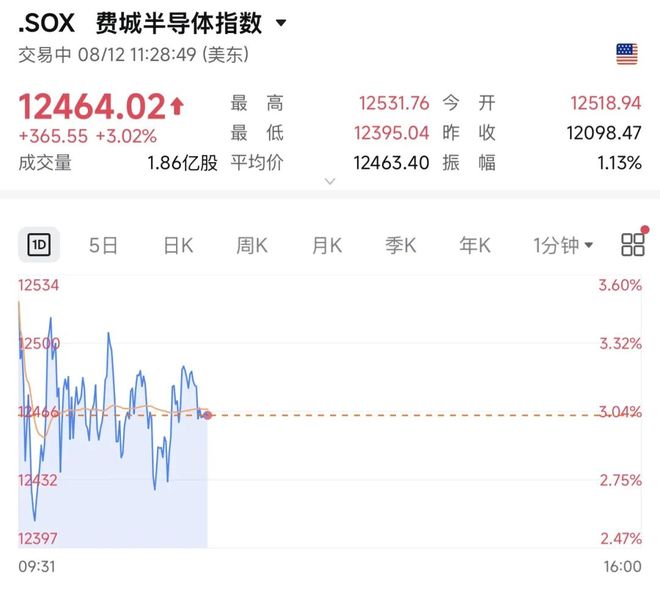Select the 1D chart tab
Screen dimensions: 660x602
[x=39, y=245]
